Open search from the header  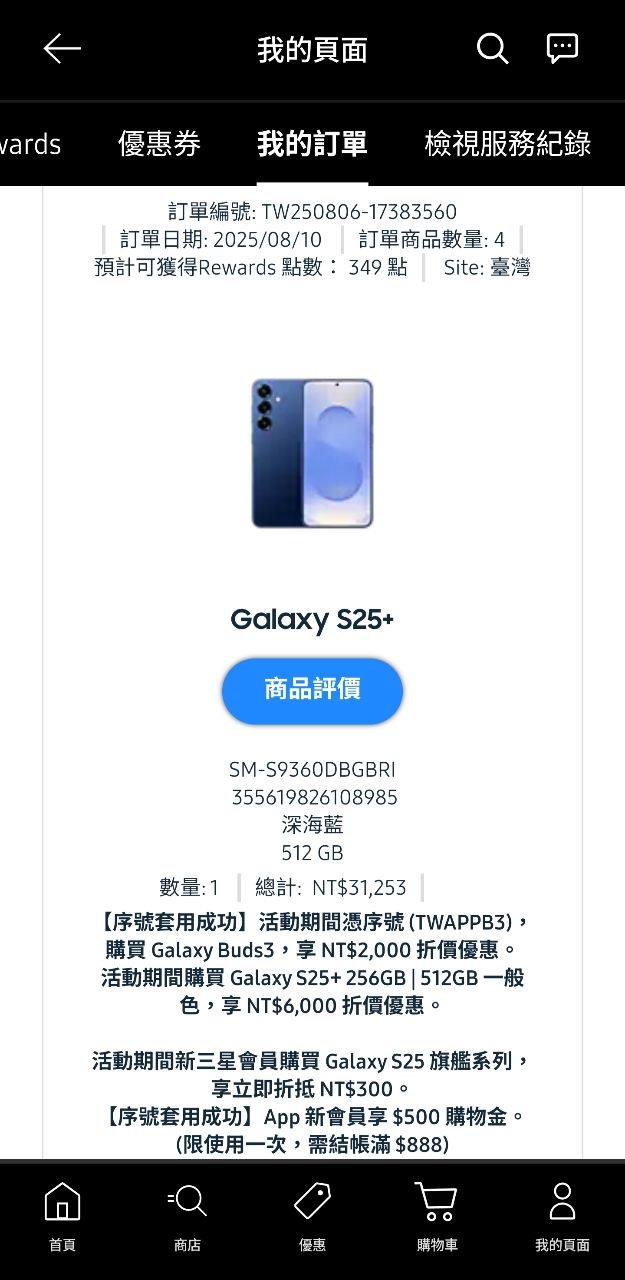click(x=492, y=49)
